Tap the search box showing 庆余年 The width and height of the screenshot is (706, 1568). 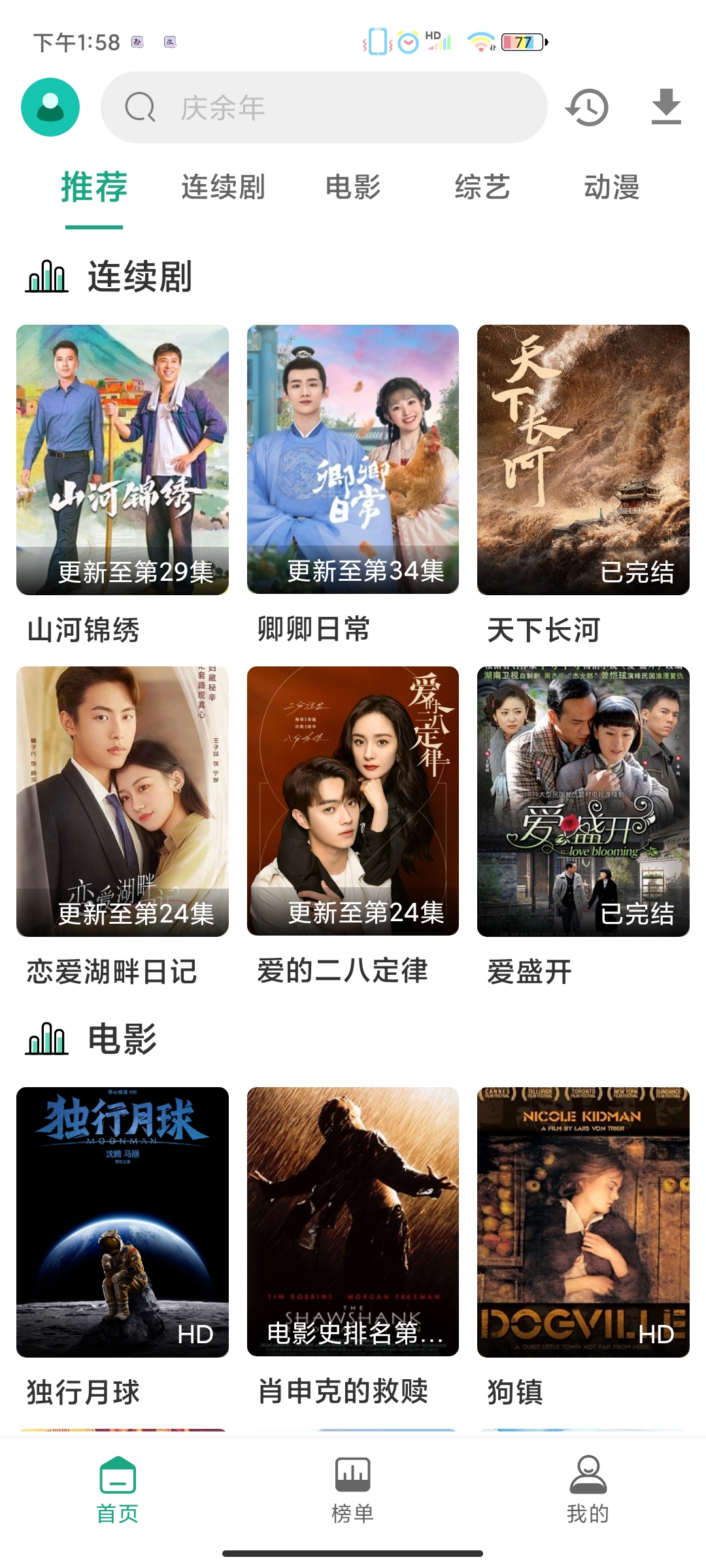[x=324, y=107]
